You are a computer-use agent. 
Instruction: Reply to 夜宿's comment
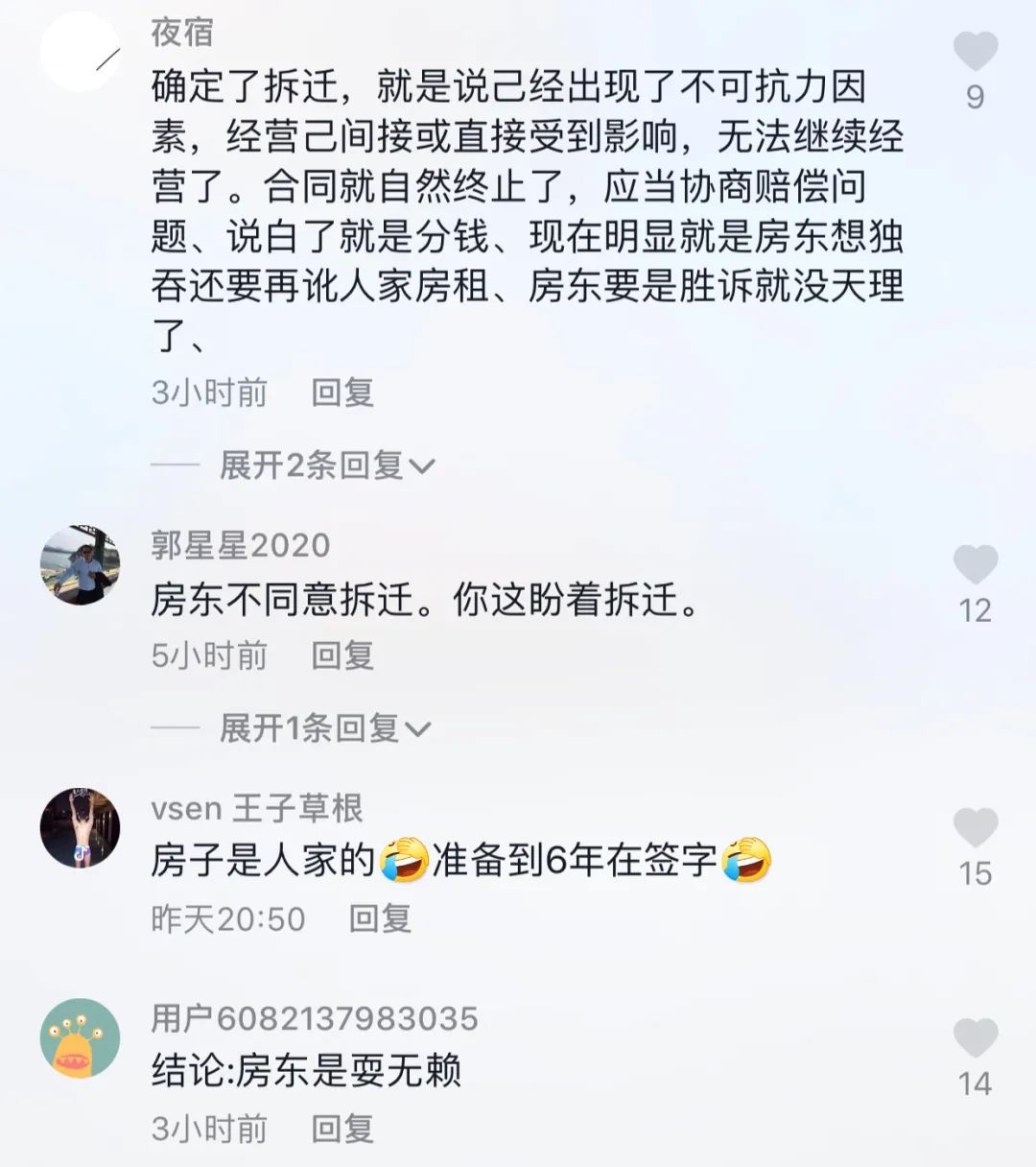tap(341, 393)
